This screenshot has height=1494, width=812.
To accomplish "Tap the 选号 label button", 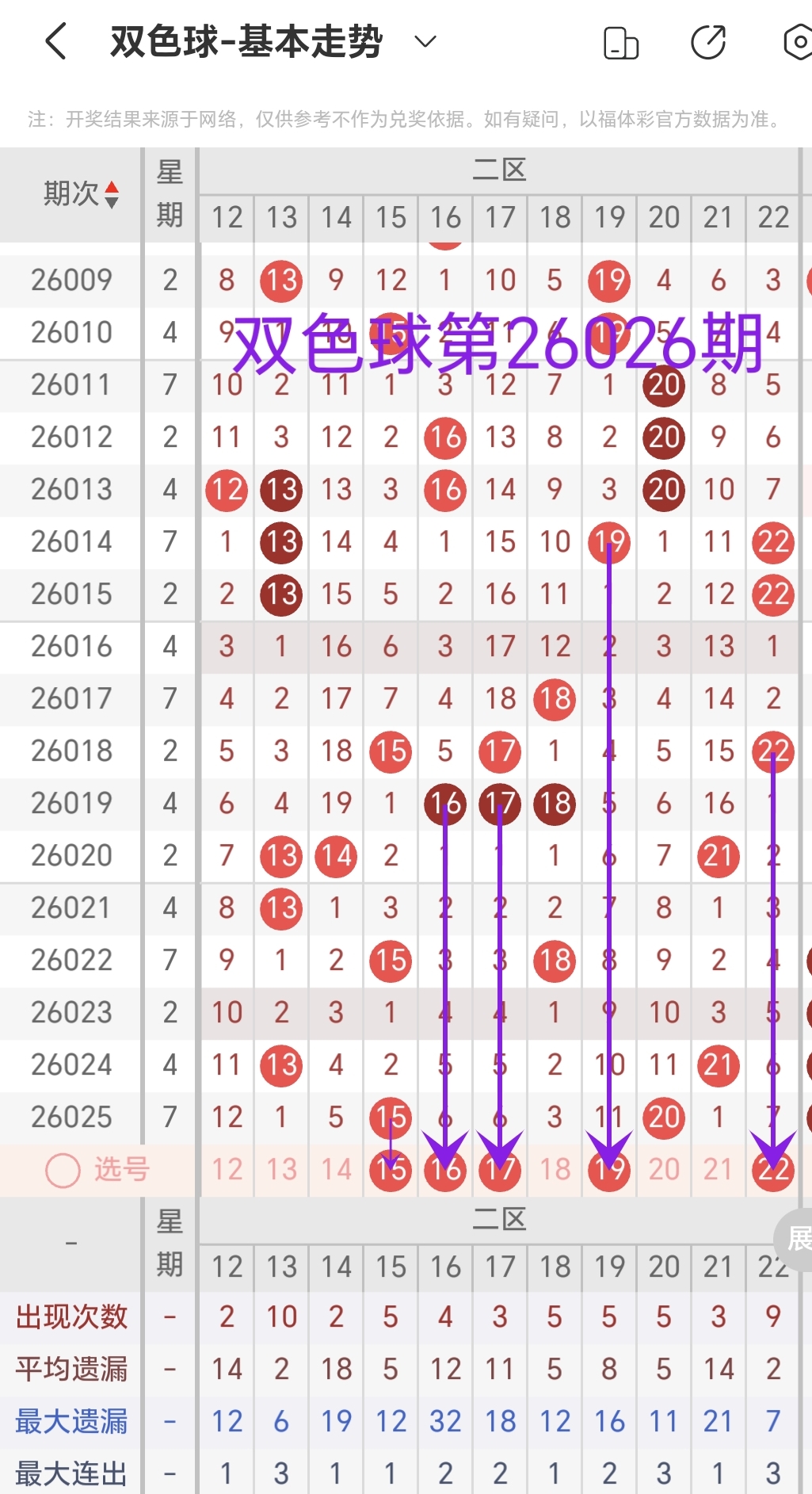I will tap(121, 1171).
